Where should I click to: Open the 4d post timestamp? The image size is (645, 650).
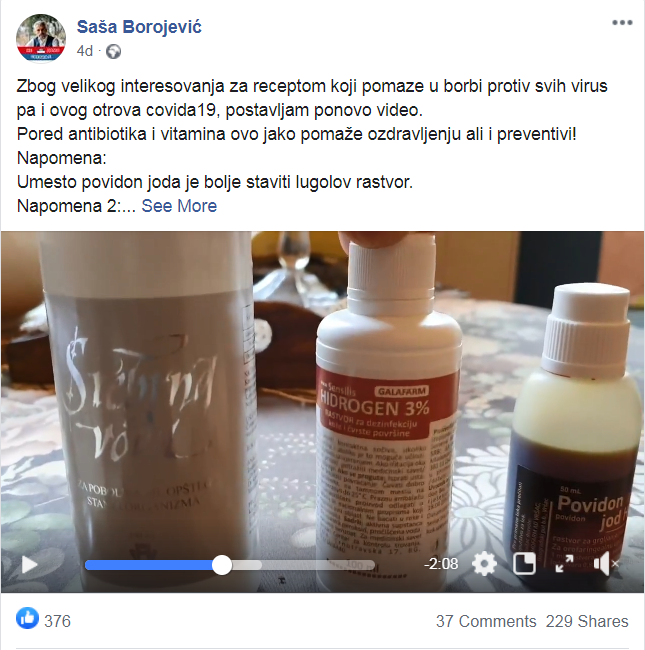[x=85, y=50]
